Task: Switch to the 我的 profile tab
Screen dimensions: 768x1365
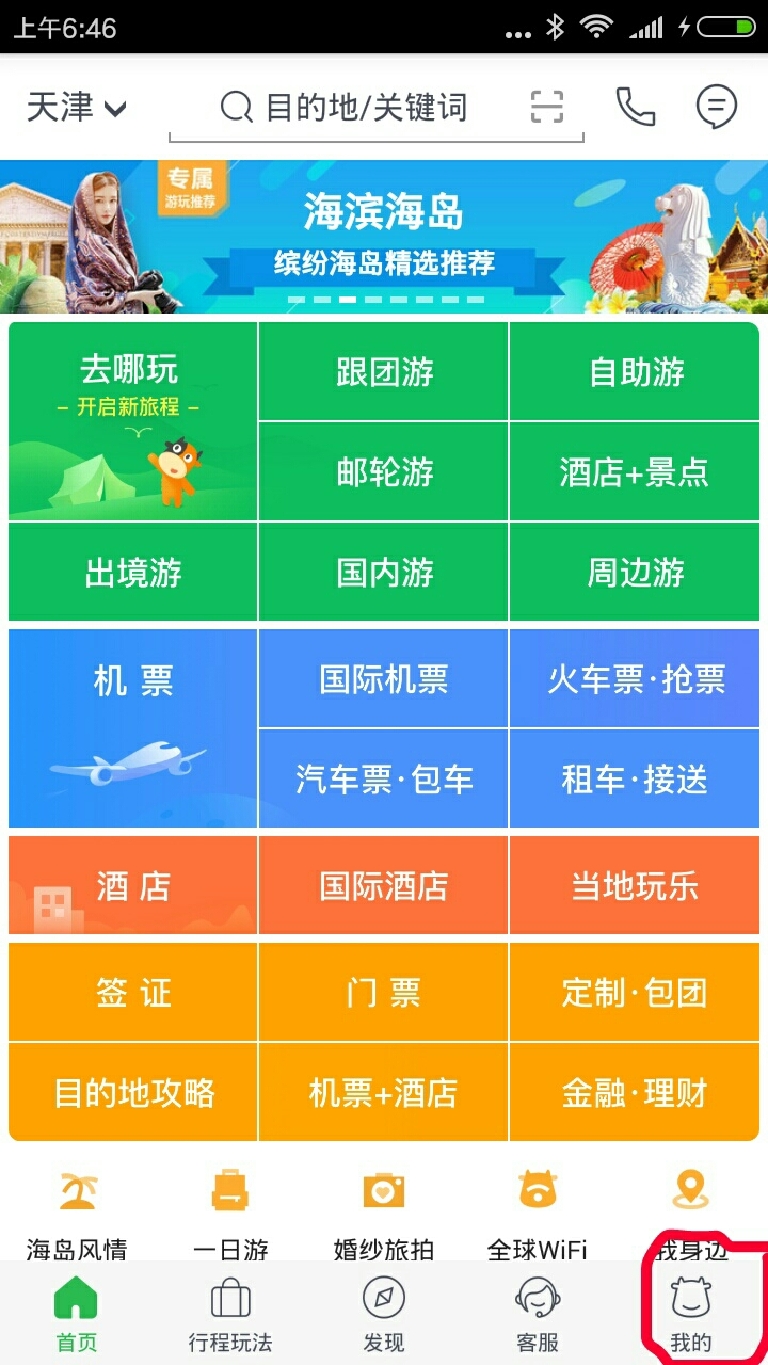Action: (x=690, y=1315)
